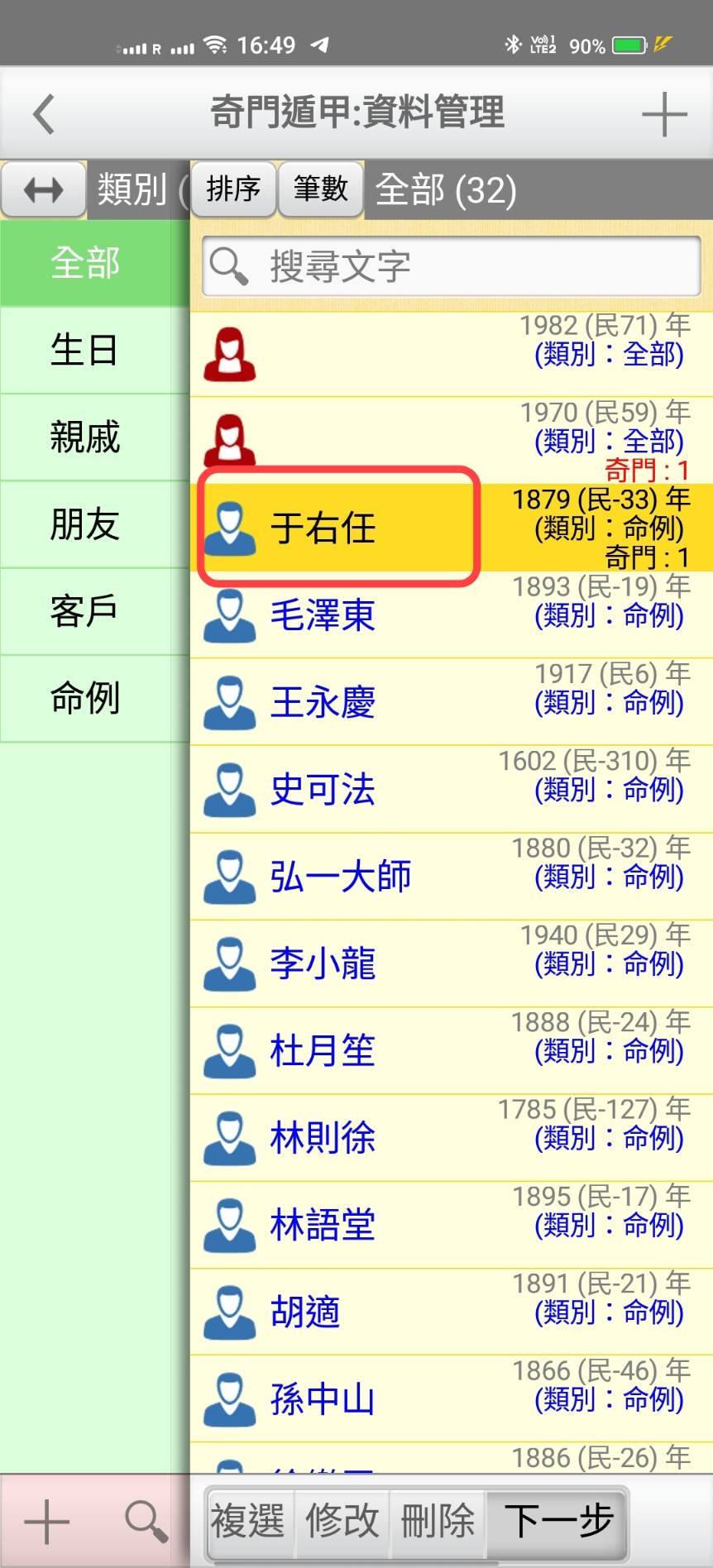The image size is (713, 1568).
Task: Tap 刪除 to delete the selected record
Action: (438, 1522)
